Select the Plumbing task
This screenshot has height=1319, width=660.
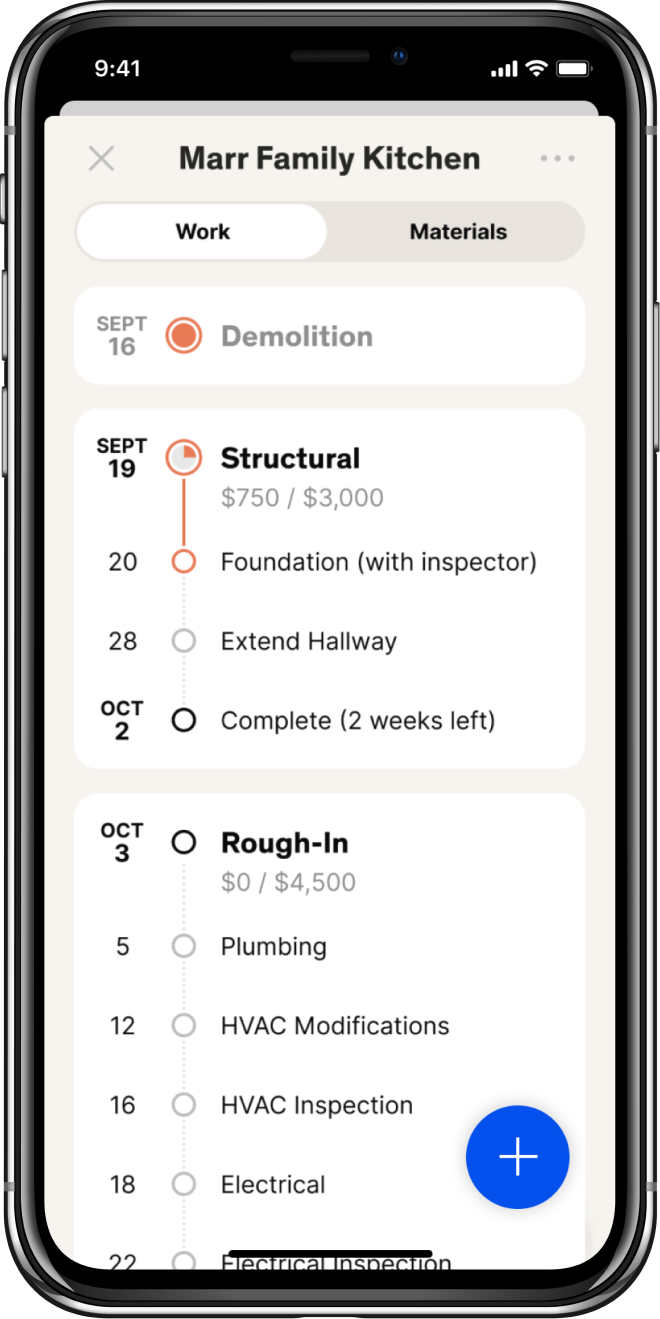(273, 946)
